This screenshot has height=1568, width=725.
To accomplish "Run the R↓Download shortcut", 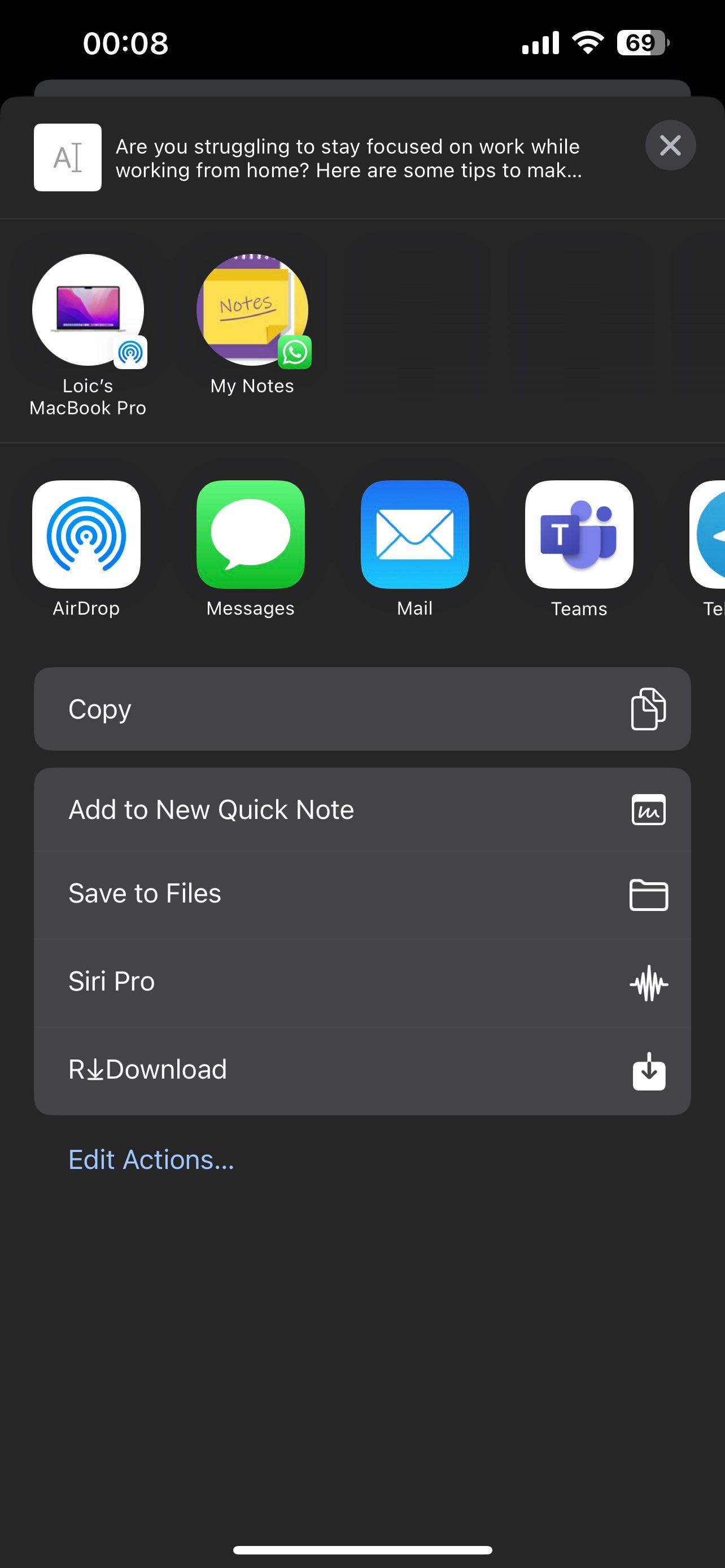I will (362, 1070).
